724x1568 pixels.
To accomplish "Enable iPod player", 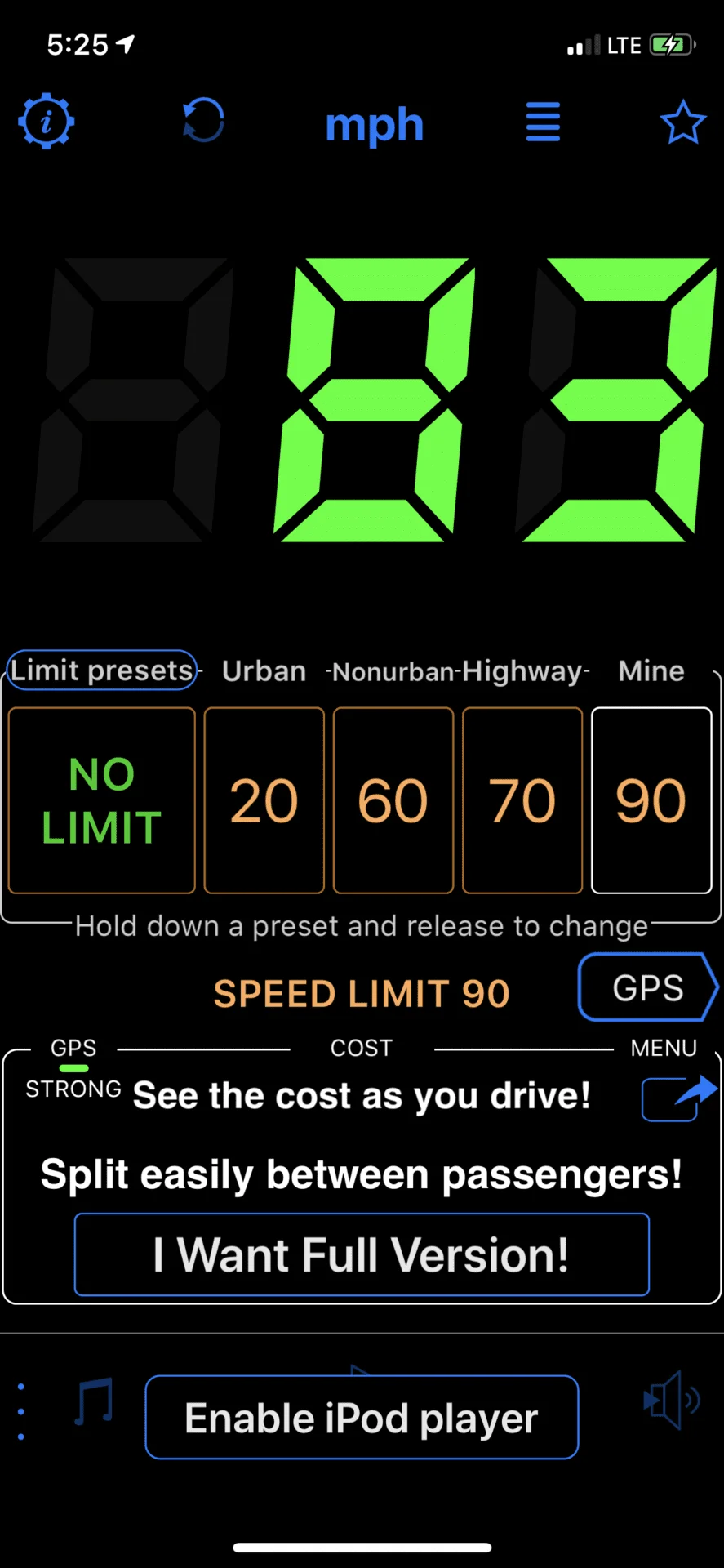I will [362, 1418].
